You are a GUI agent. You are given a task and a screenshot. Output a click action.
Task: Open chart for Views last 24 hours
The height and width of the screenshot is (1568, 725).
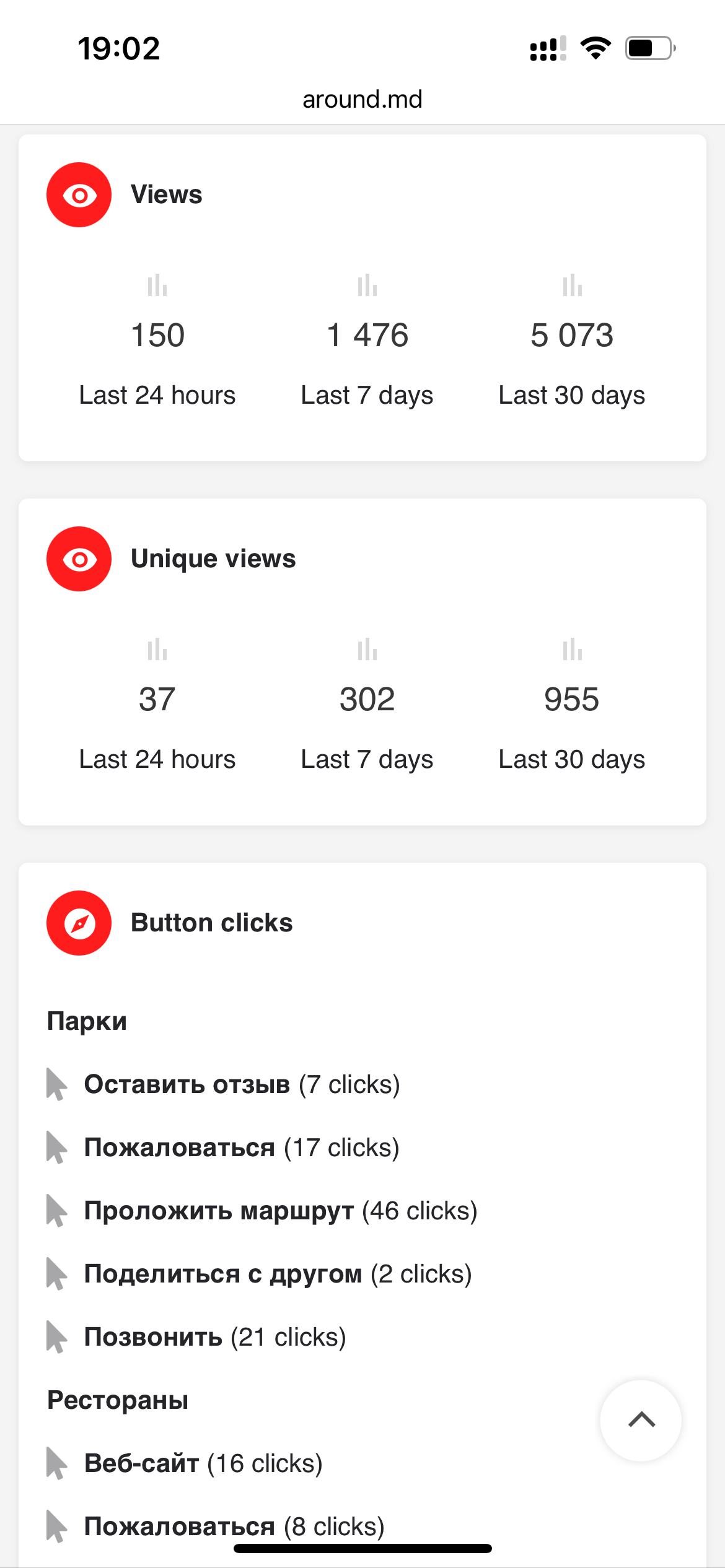tap(157, 285)
